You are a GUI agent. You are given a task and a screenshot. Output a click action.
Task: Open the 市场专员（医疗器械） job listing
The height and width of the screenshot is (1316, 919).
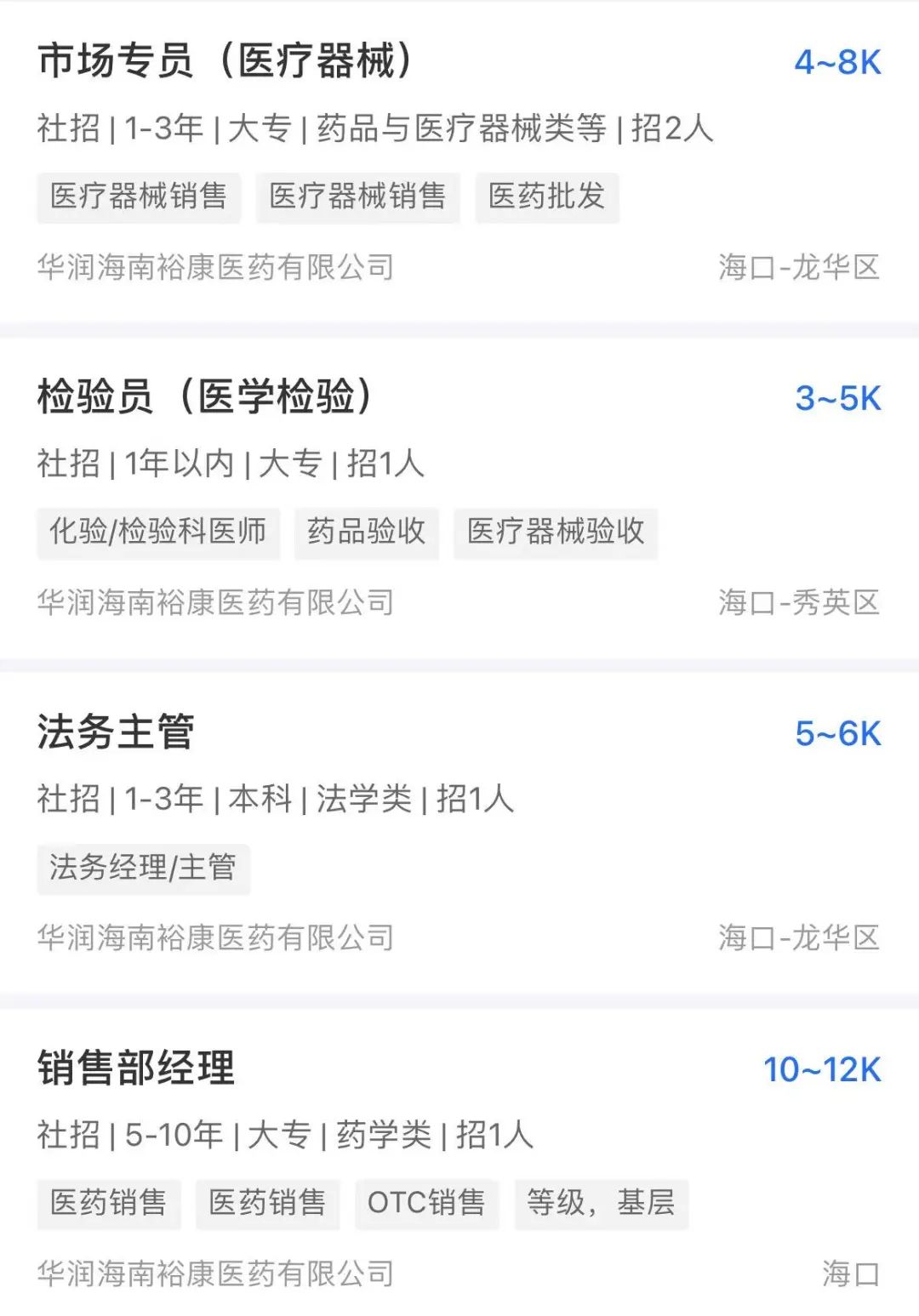click(225, 61)
